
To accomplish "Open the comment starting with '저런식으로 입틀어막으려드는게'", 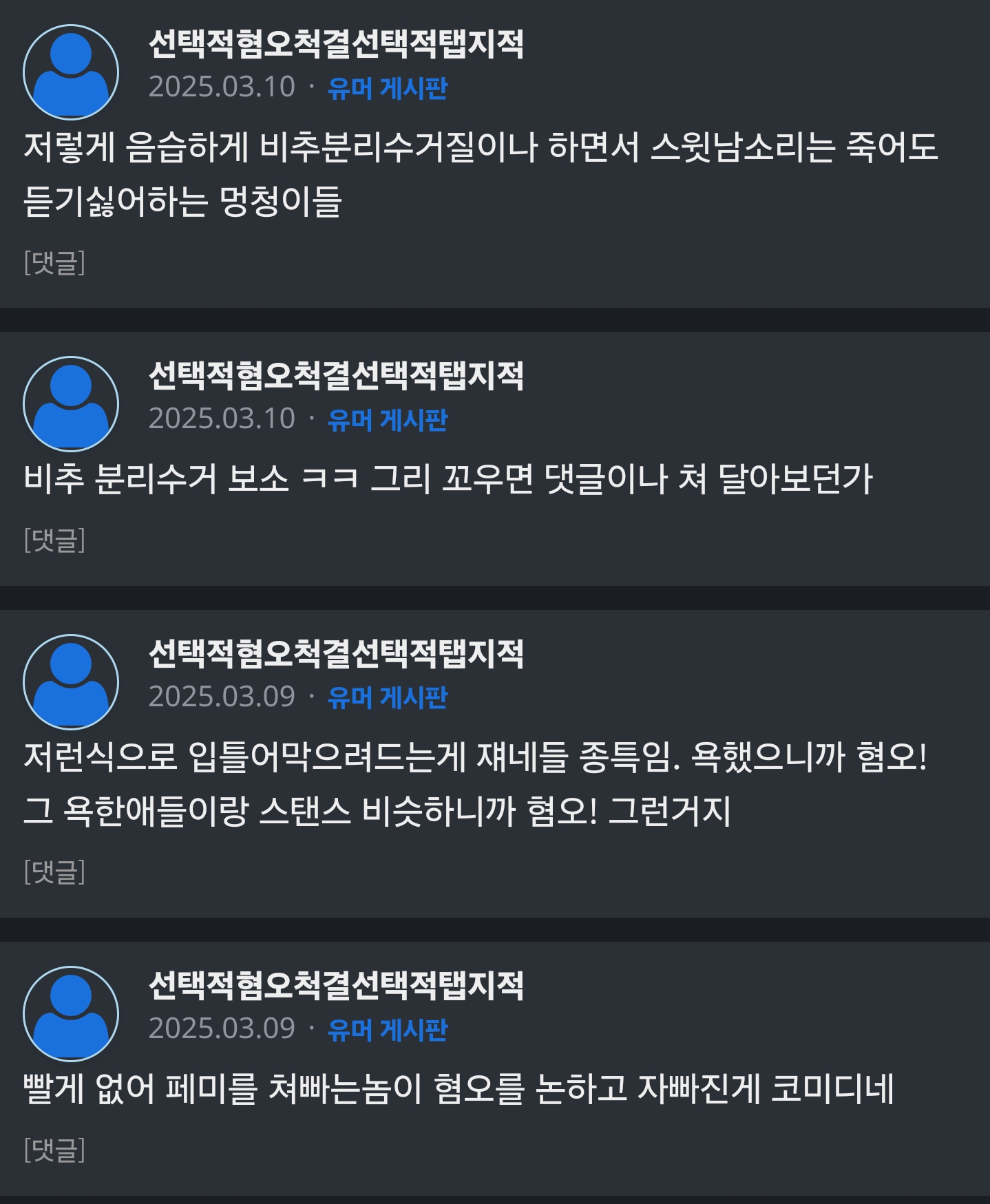I will [x=475, y=784].
